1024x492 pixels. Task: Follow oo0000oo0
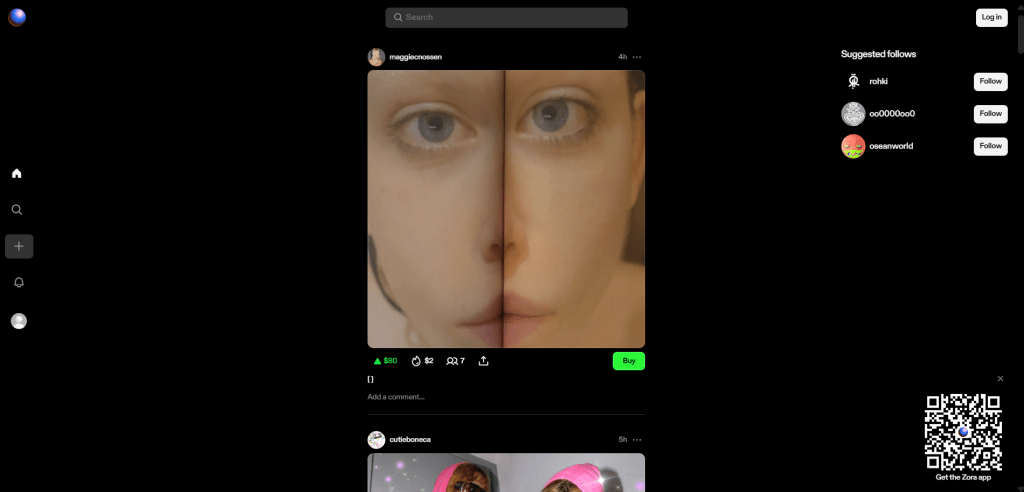[x=990, y=113]
